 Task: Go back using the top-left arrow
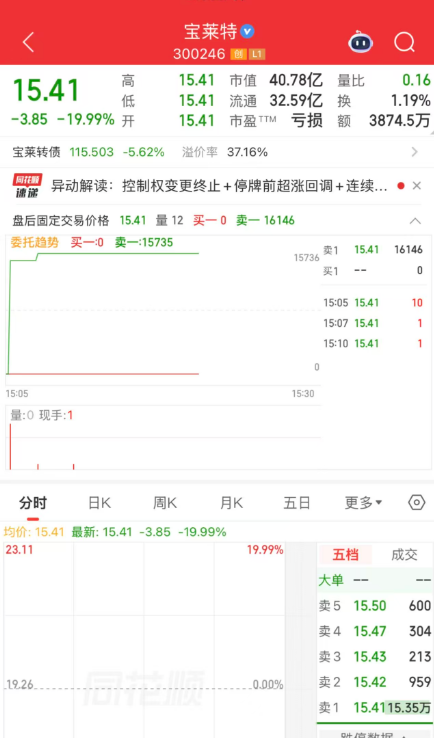[29, 42]
